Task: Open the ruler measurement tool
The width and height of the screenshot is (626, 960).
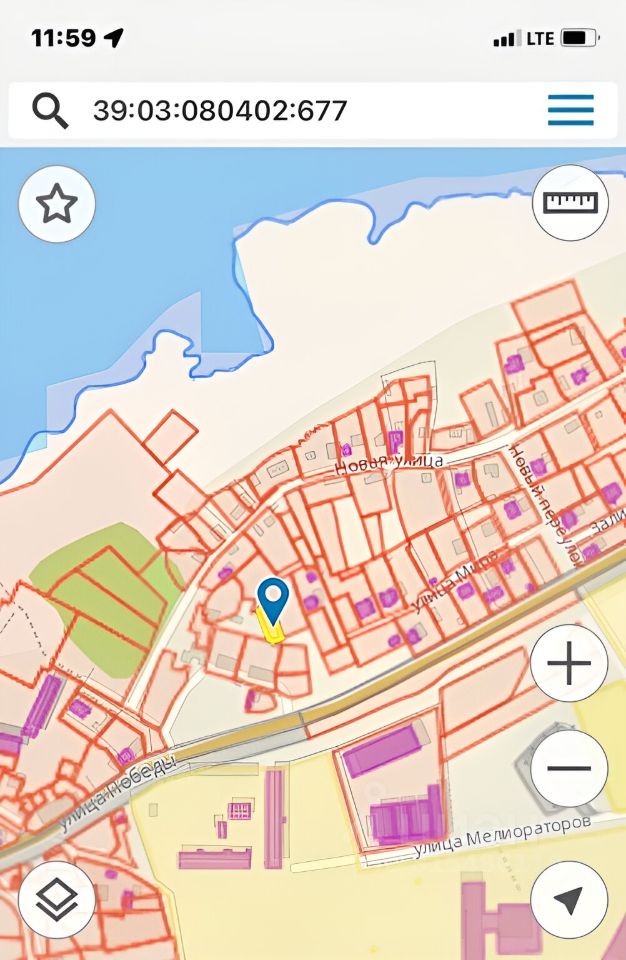Action: pos(570,203)
